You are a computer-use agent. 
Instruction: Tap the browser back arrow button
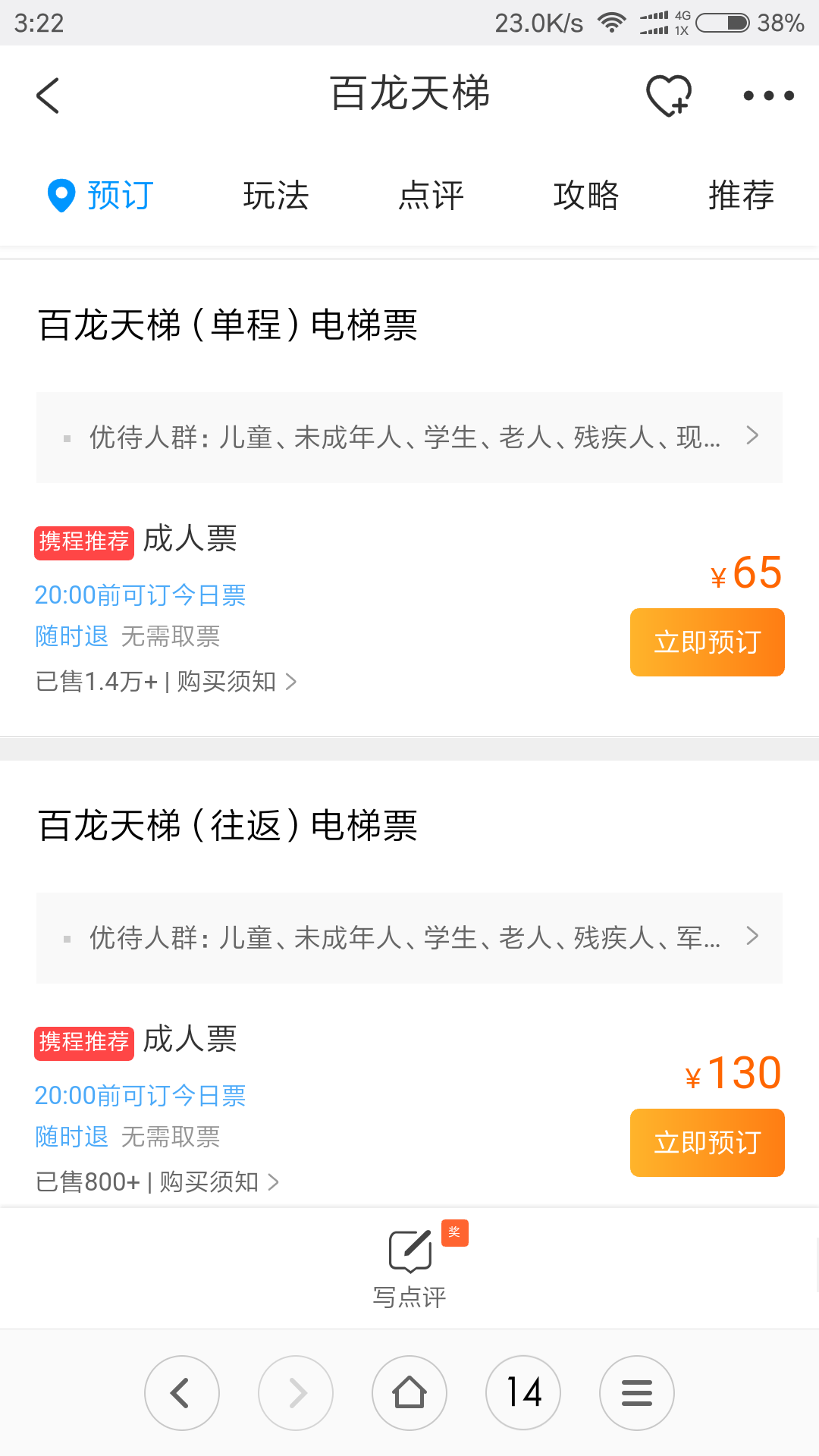pos(182,1393)
